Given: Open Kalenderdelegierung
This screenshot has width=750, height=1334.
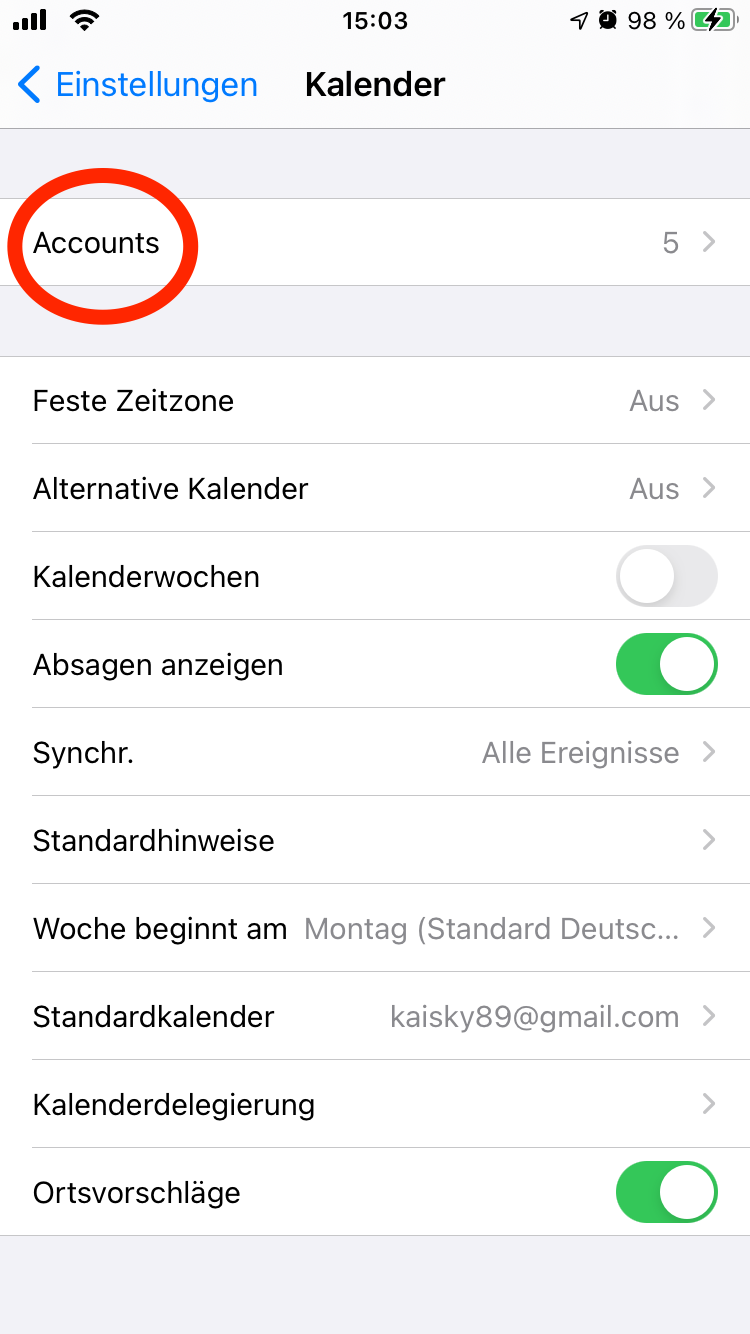Looking at the screenshot, I should coord(375,1105).
